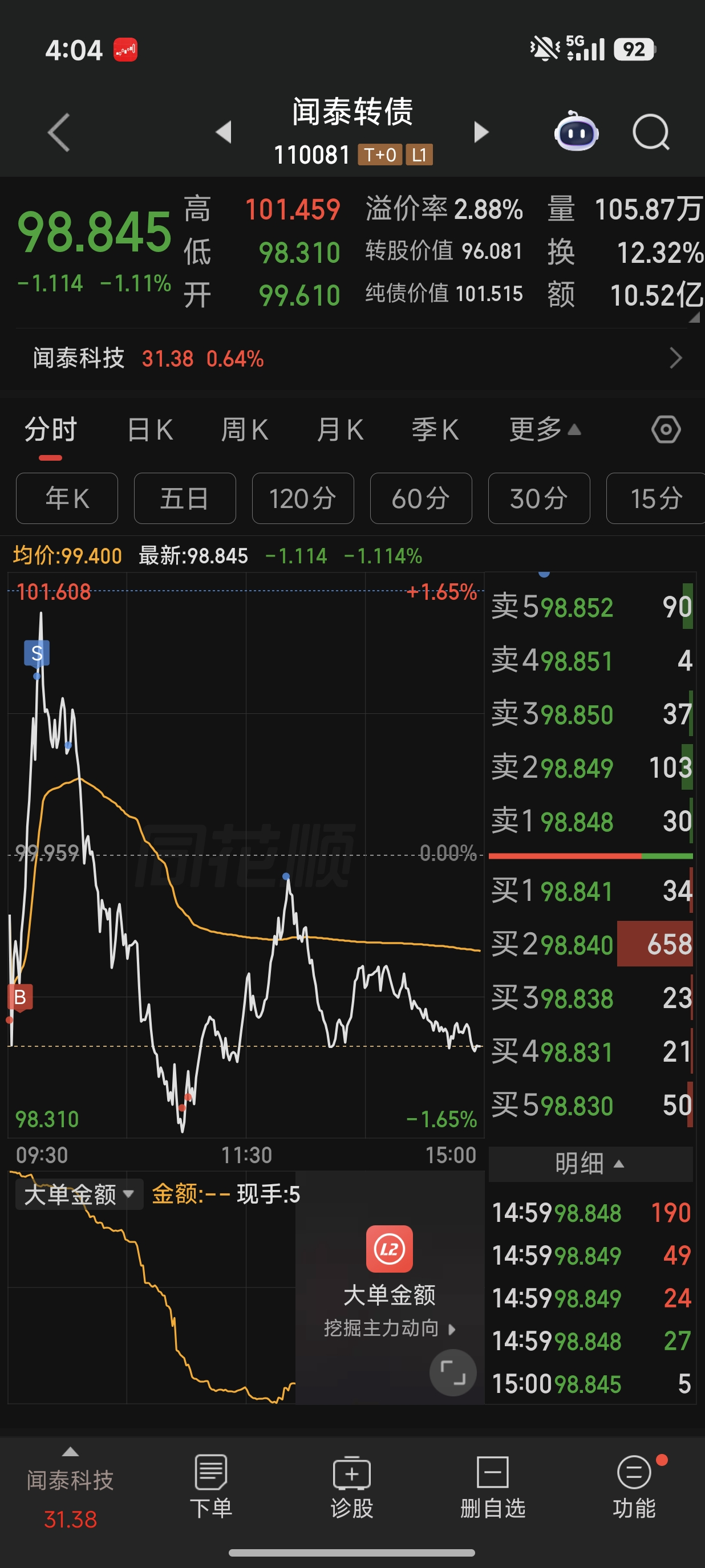Switch to the 周K tab
This screenshot has height=1568, width=705.
click(x=245, y=430)
